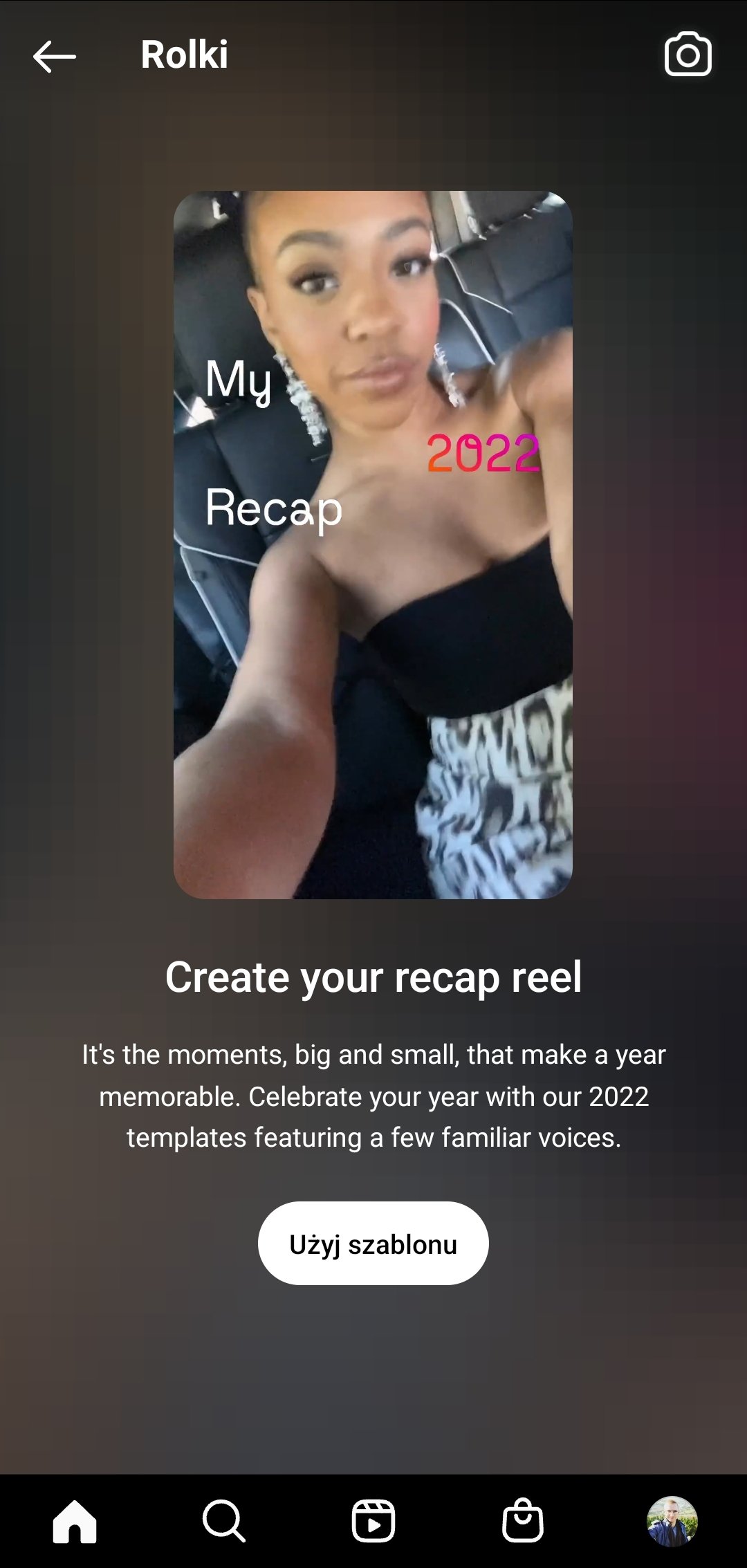Go back using the arrow next to Rolki

(x=55, y=56)
